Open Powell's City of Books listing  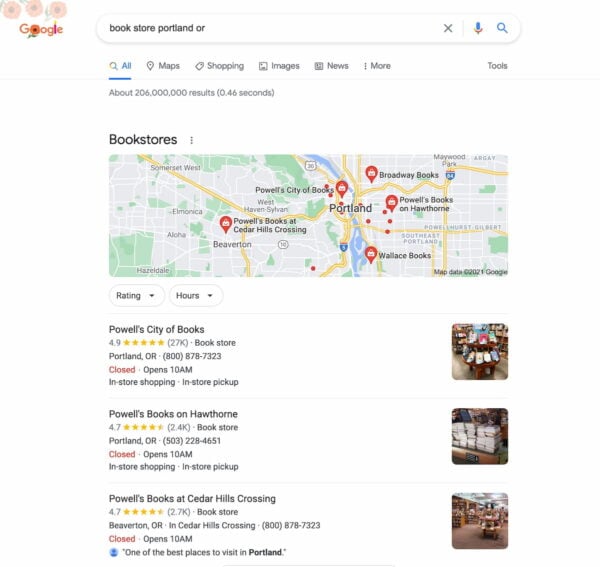156,329
